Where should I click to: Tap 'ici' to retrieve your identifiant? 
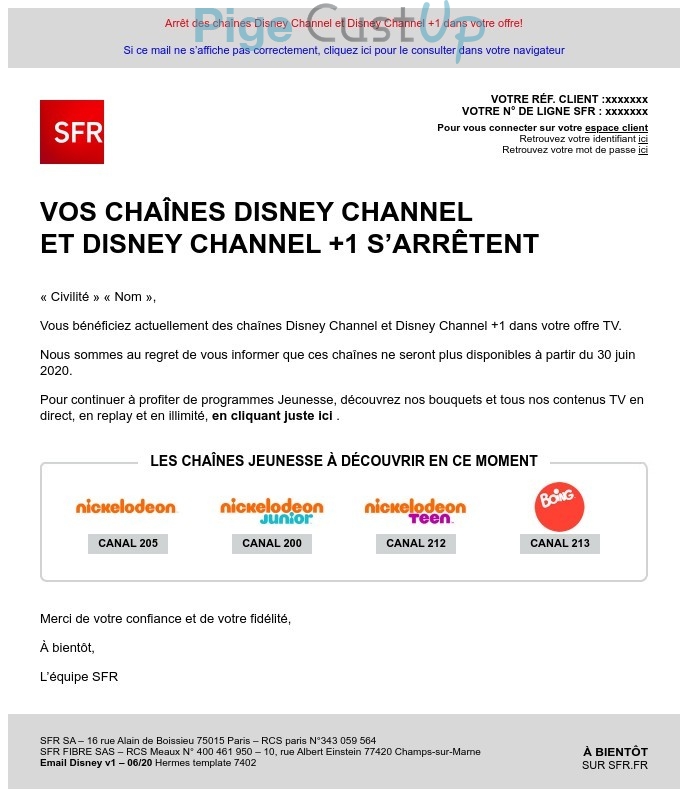coord(643,139)
